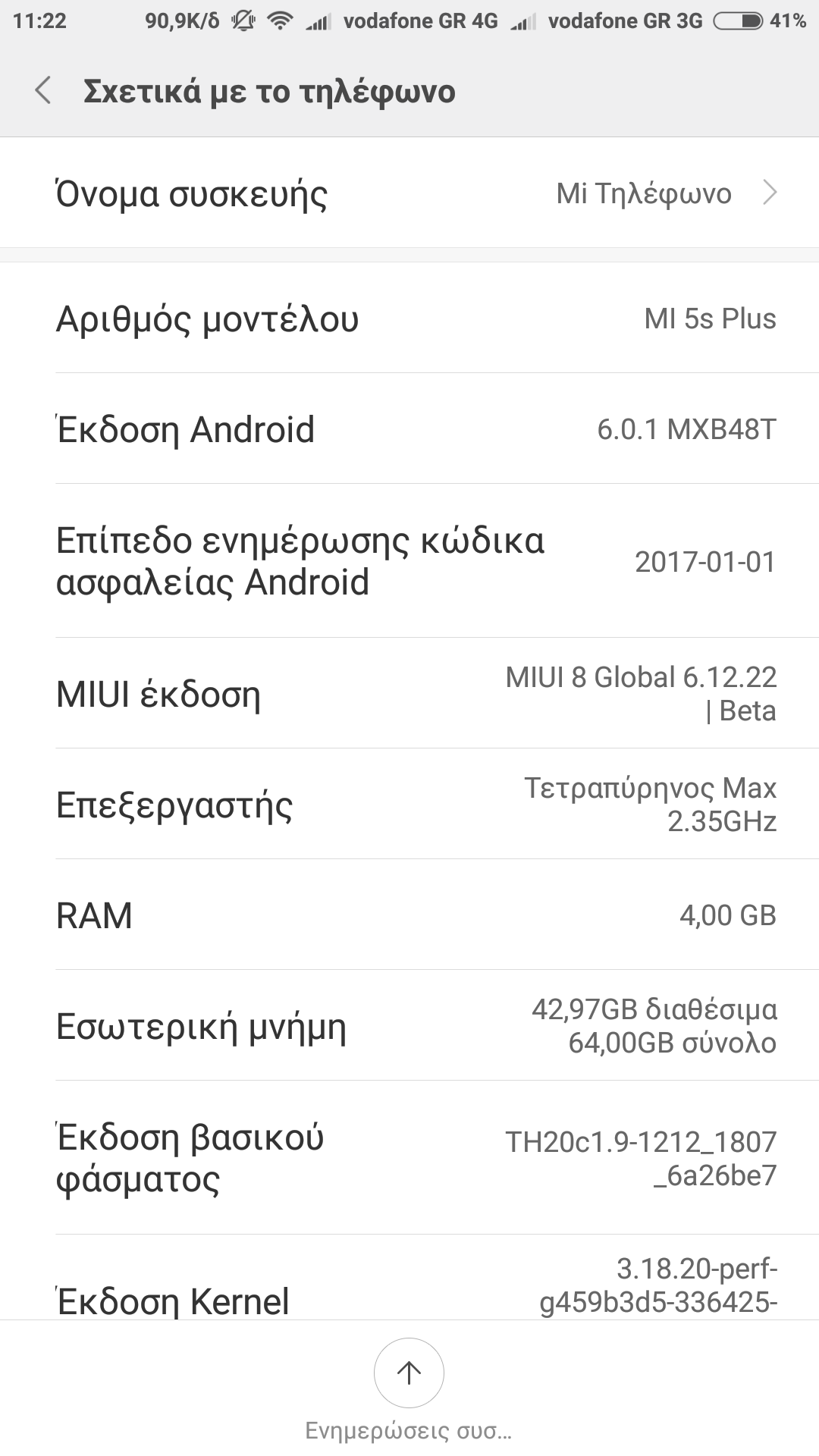This screenshot has height=1456, width=819.
Task: Open the Όνομα συσκευής setting
Action: coord(409,193)
